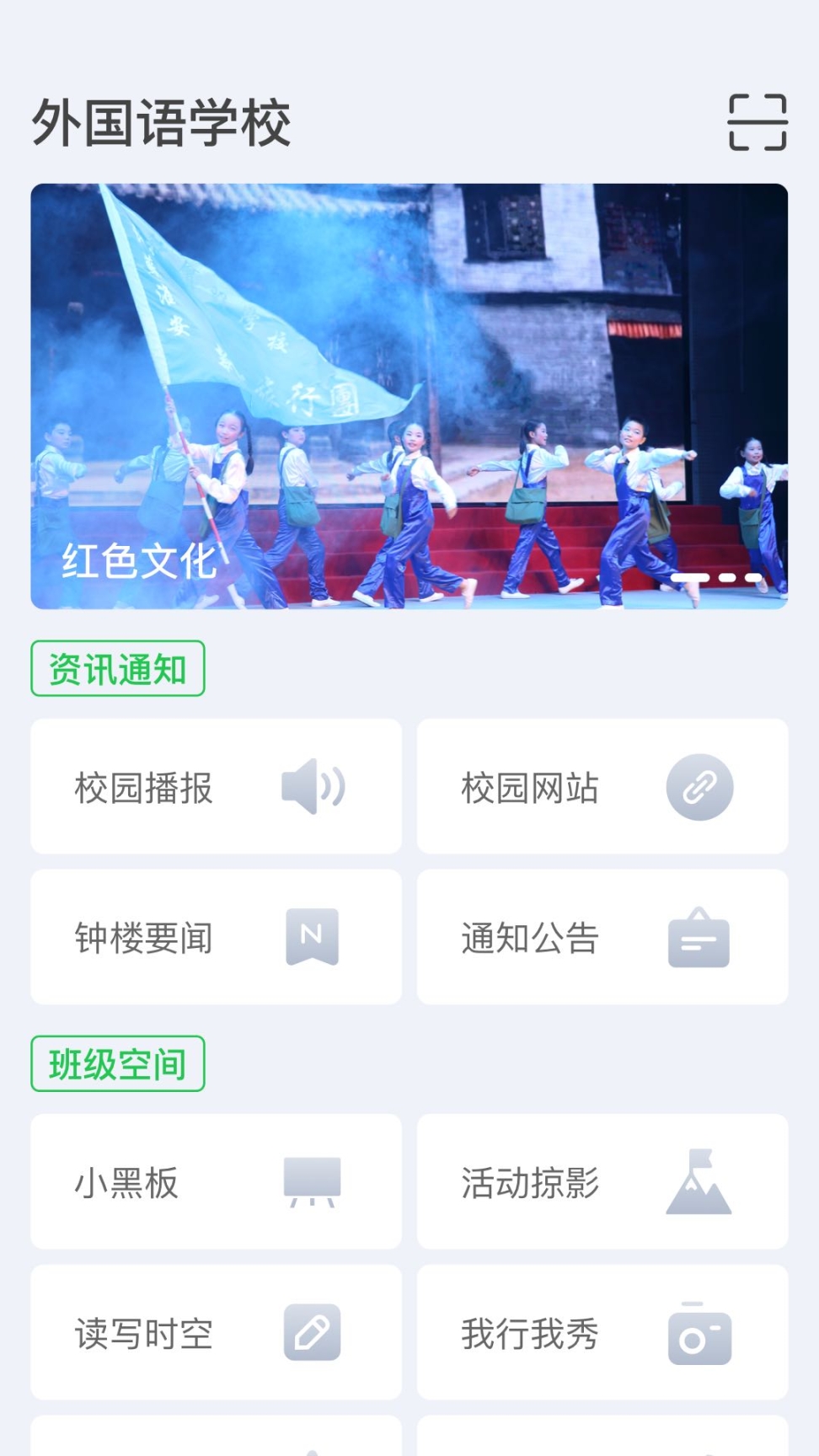Open the 红色文化 banner

[x=409, y=396]
